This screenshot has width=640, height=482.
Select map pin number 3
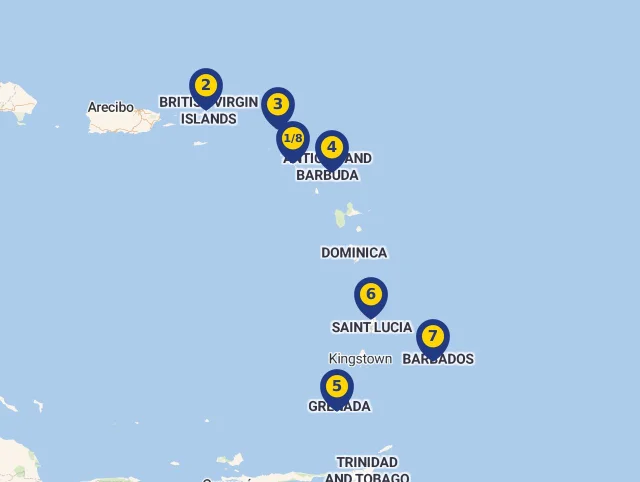tap(278, 104)
